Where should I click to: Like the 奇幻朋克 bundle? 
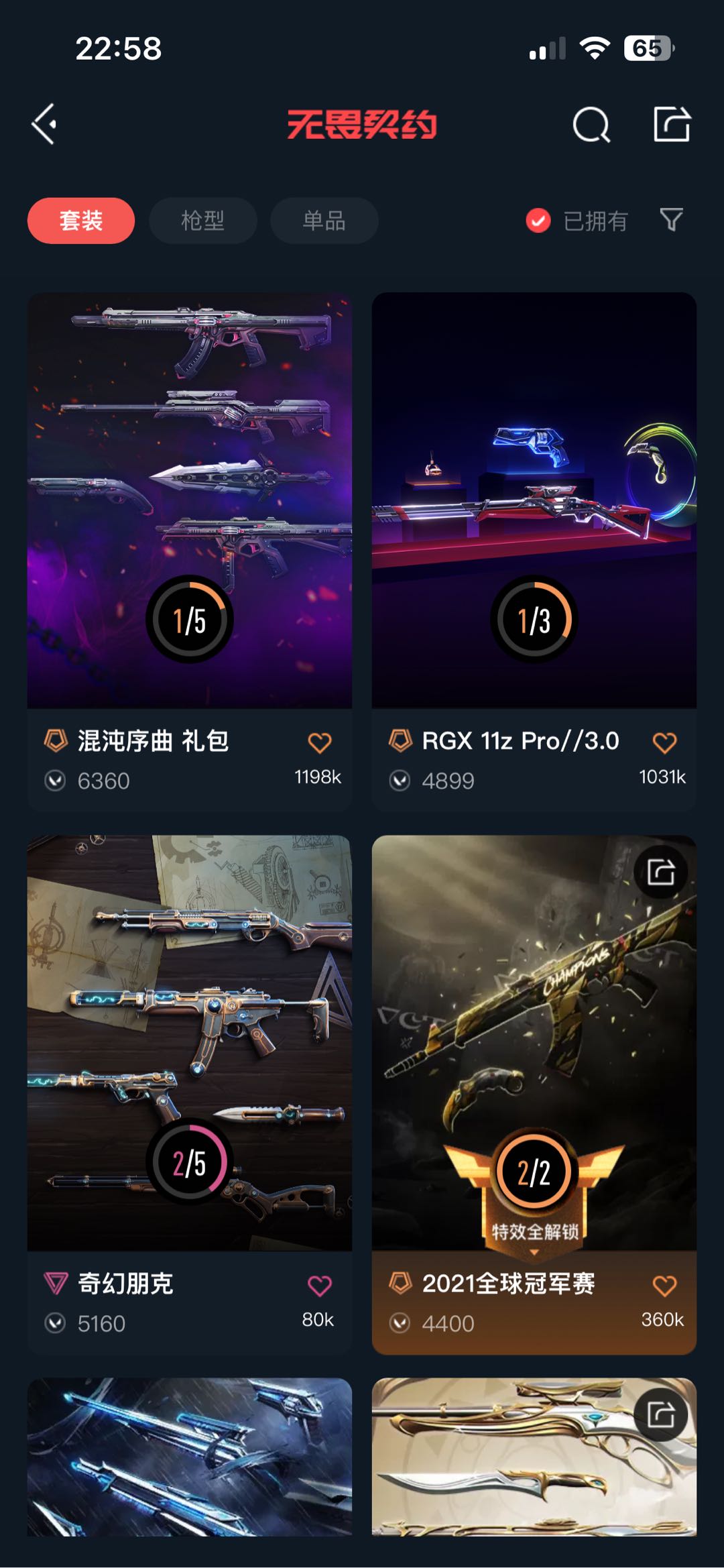coord(320,1286)
